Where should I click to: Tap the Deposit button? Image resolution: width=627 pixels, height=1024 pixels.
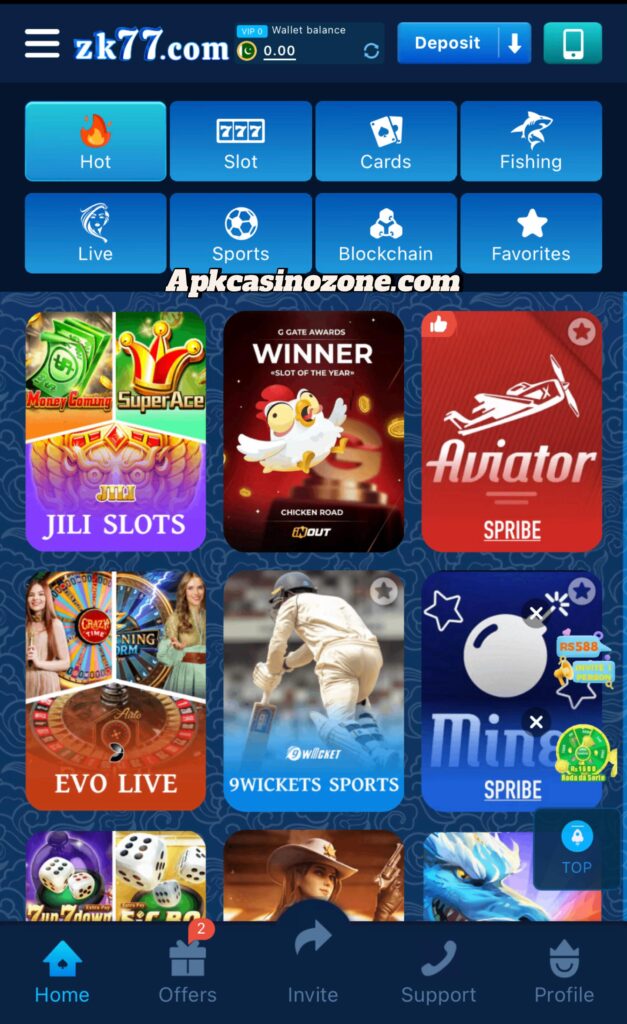click(463, 43)
